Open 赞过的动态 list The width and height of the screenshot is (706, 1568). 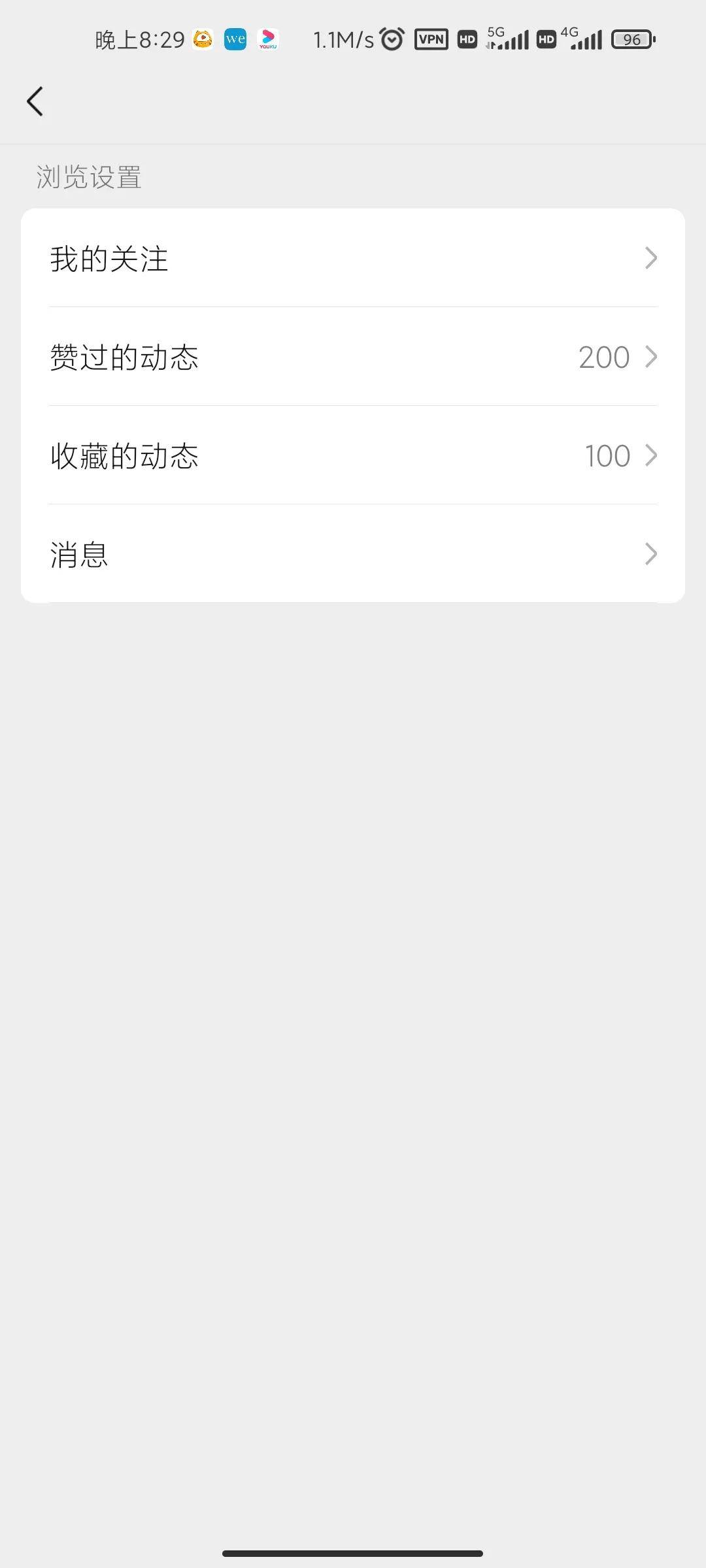pos(353,357)
